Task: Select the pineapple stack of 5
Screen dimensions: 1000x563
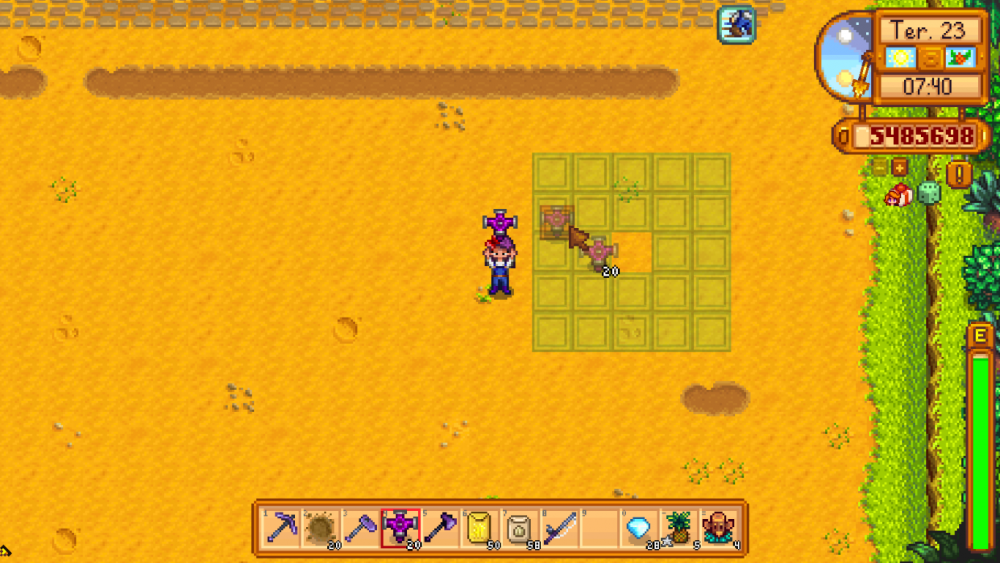Action: click(x=677, y=526)
